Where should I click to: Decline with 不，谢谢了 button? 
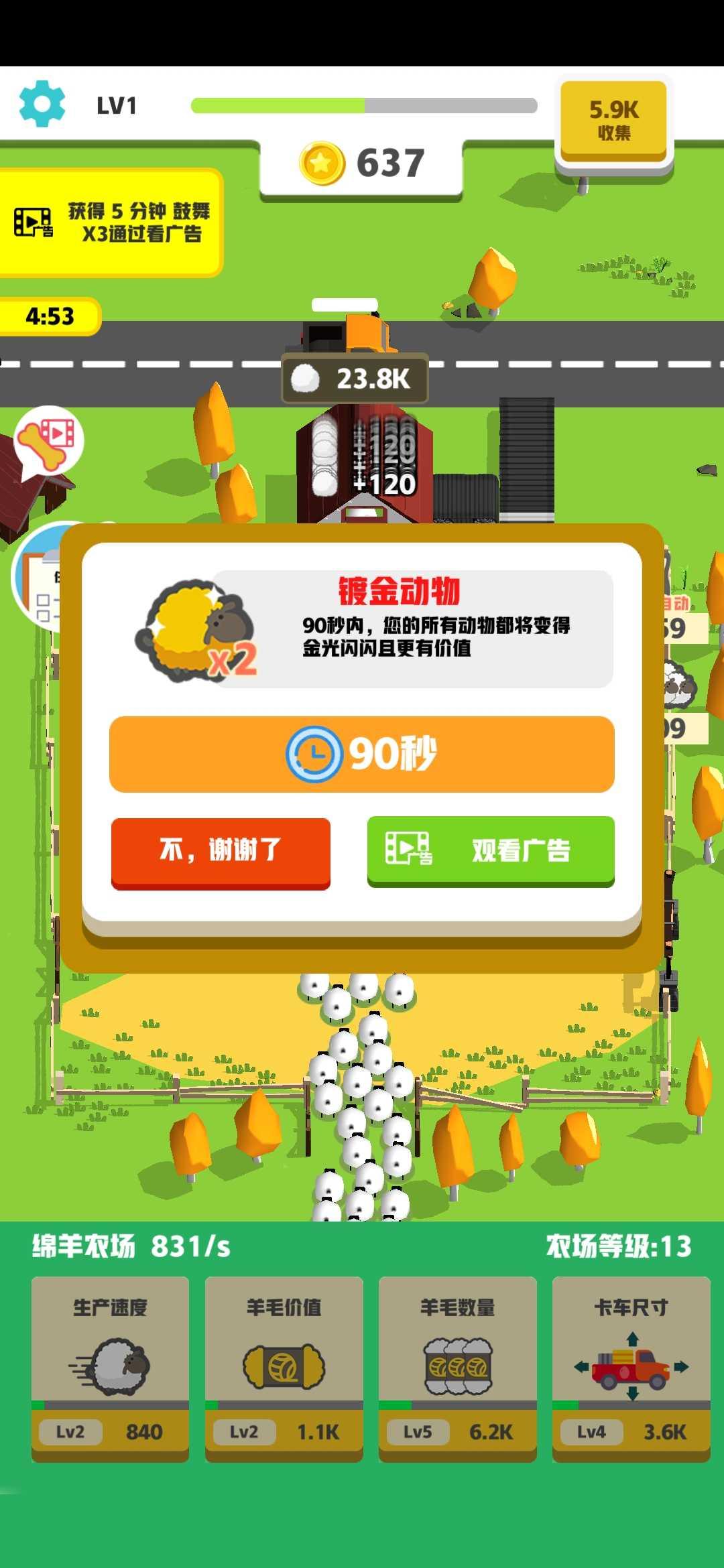pyautogui.click(x=221, y=851)
